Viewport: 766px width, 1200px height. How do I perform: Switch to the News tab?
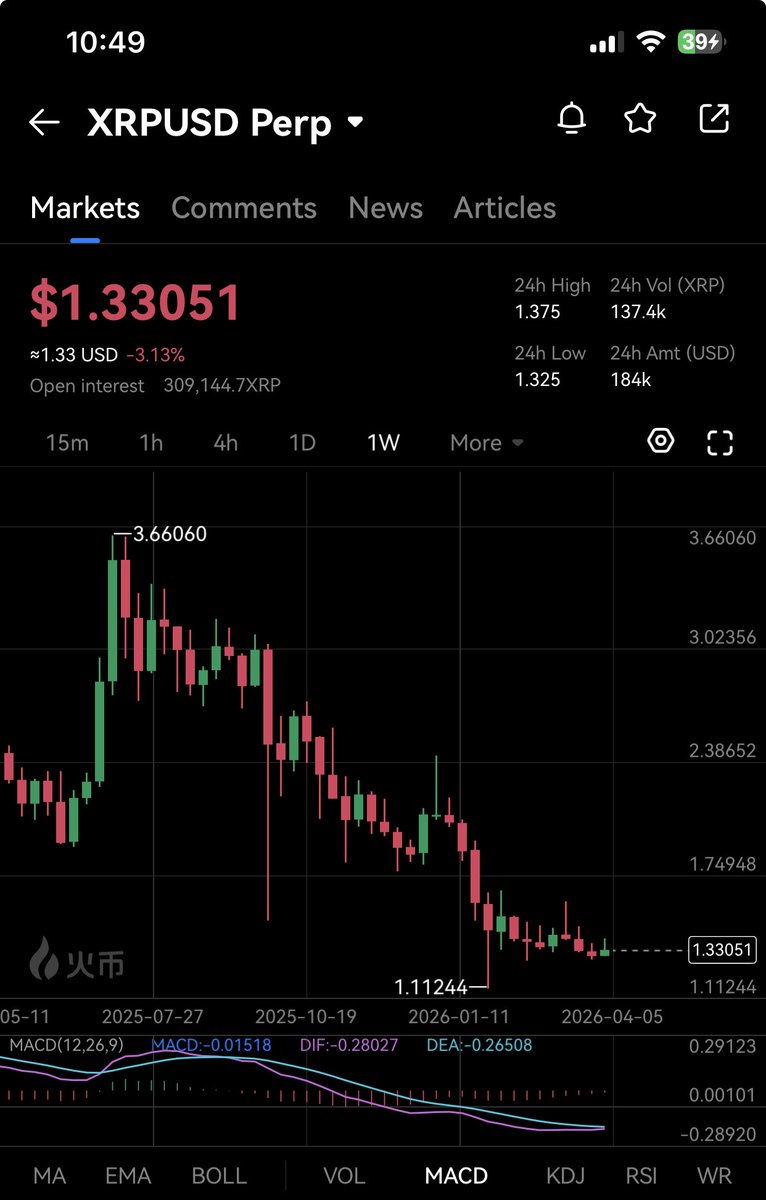click(x=385, y=208)
